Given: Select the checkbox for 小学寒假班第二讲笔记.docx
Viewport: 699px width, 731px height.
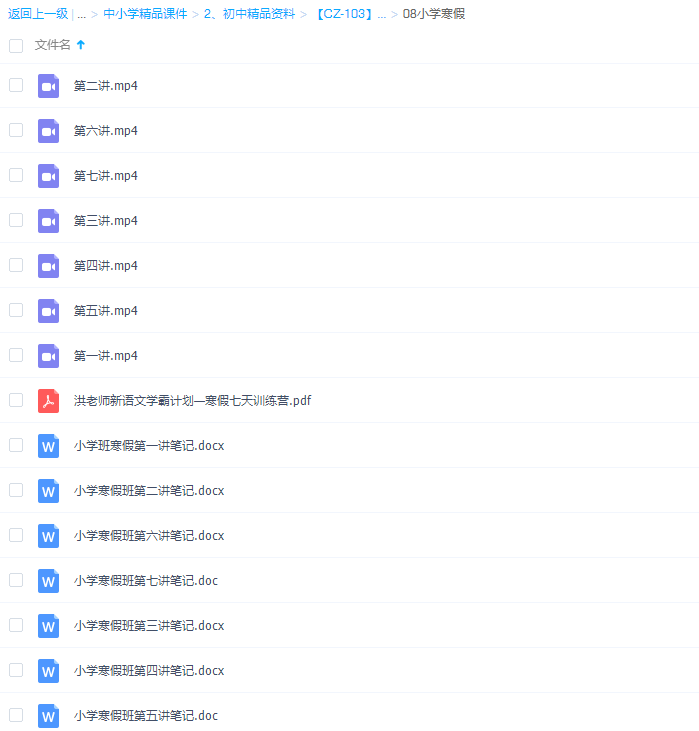Looking at the screenshot, I should pos(16,490).
